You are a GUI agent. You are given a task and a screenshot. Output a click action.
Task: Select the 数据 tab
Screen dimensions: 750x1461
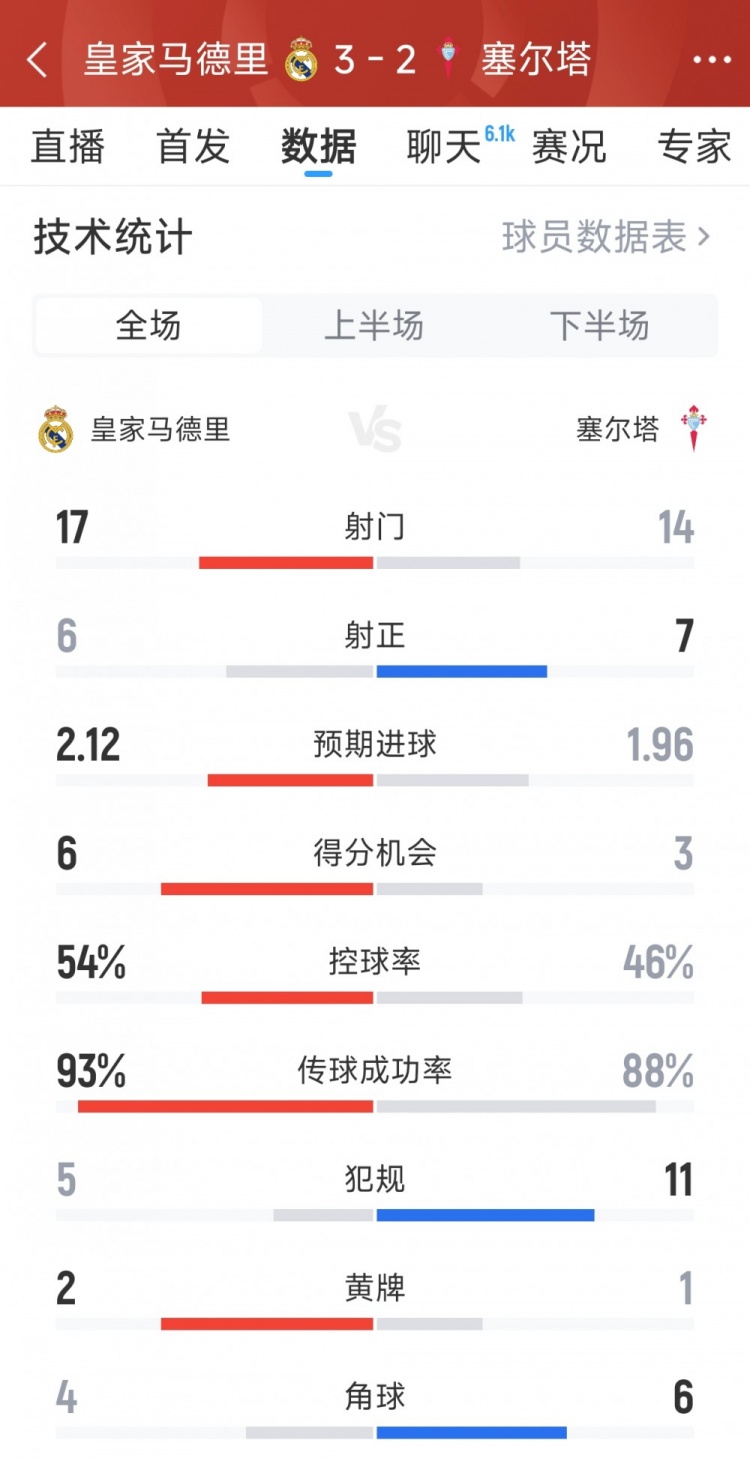318,147
